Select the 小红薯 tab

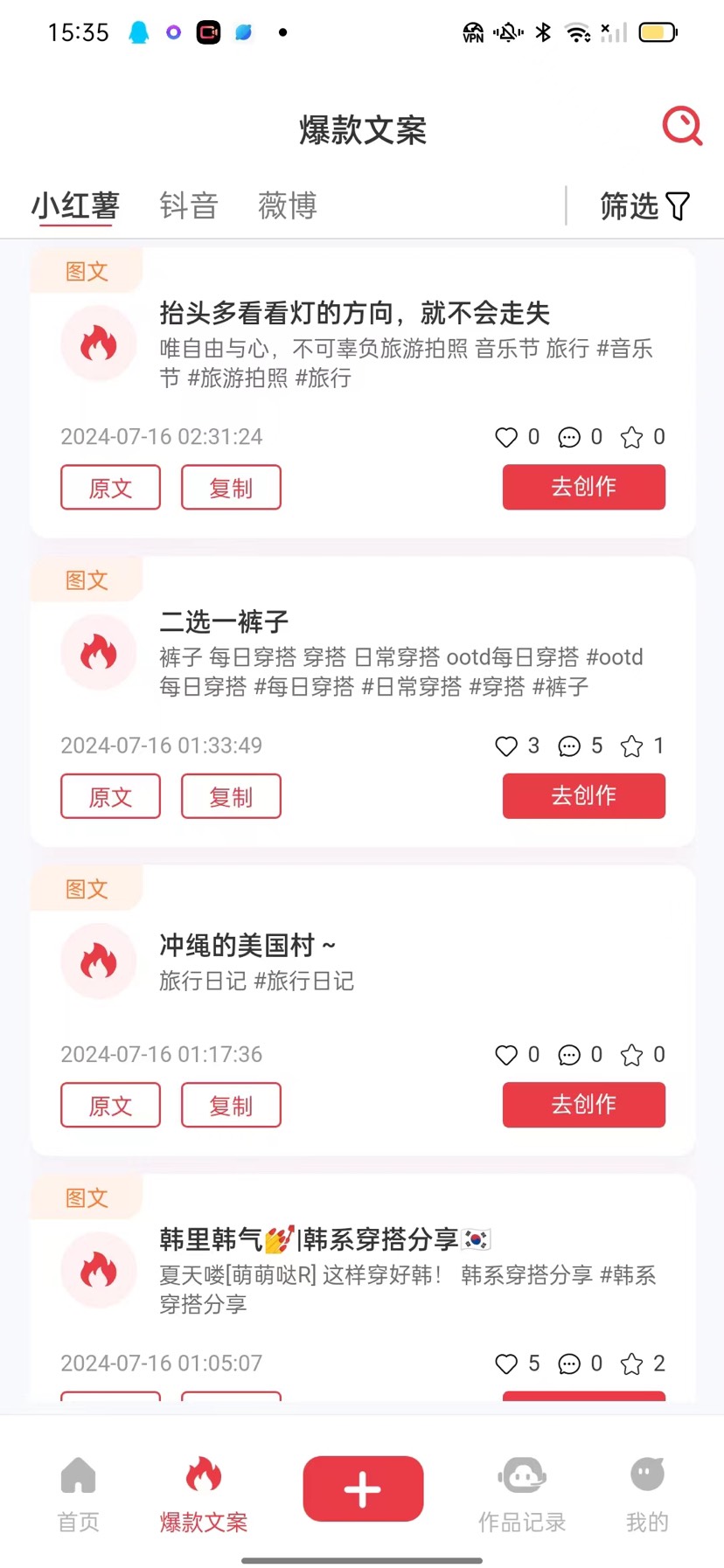[75, 206]
